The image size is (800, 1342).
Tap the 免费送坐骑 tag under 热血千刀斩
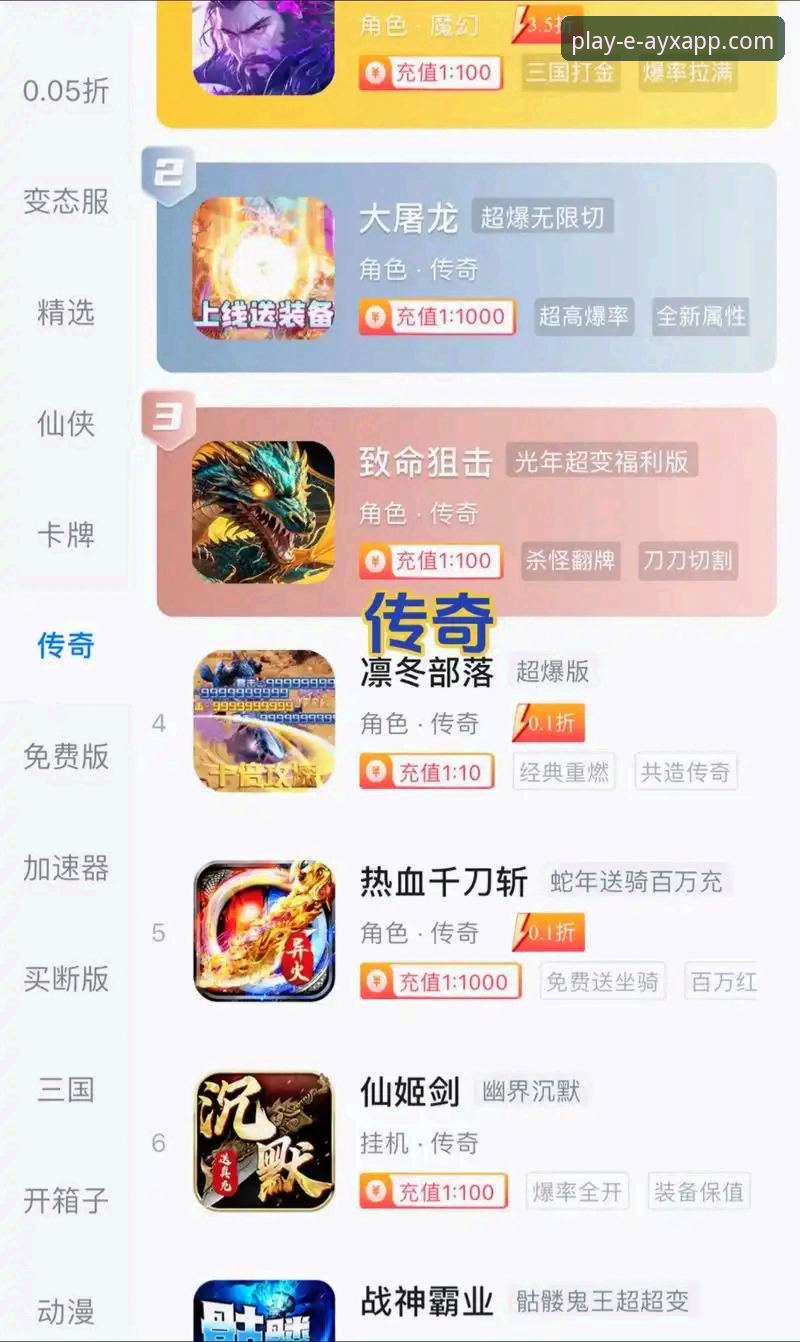(602, 981)
